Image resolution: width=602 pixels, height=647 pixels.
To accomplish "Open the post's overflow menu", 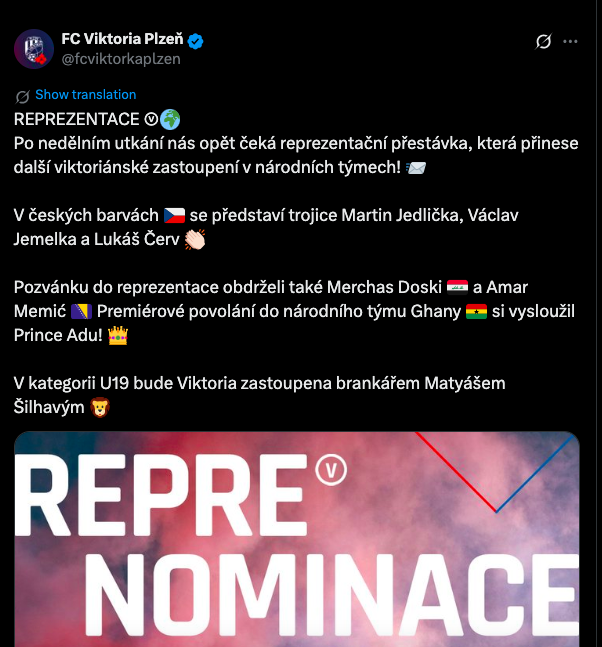I will point(571,41).
